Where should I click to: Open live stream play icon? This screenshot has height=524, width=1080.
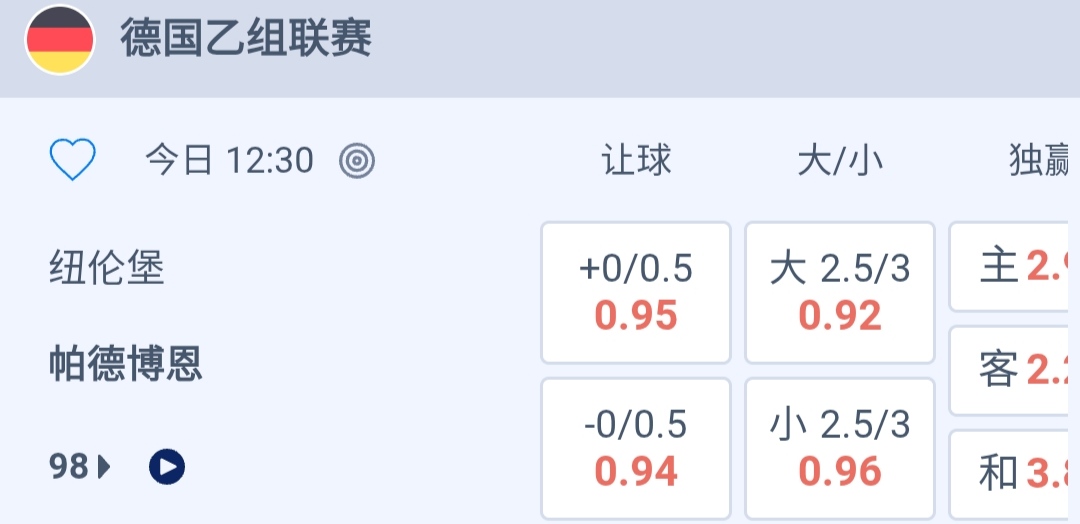coord(167,466)
